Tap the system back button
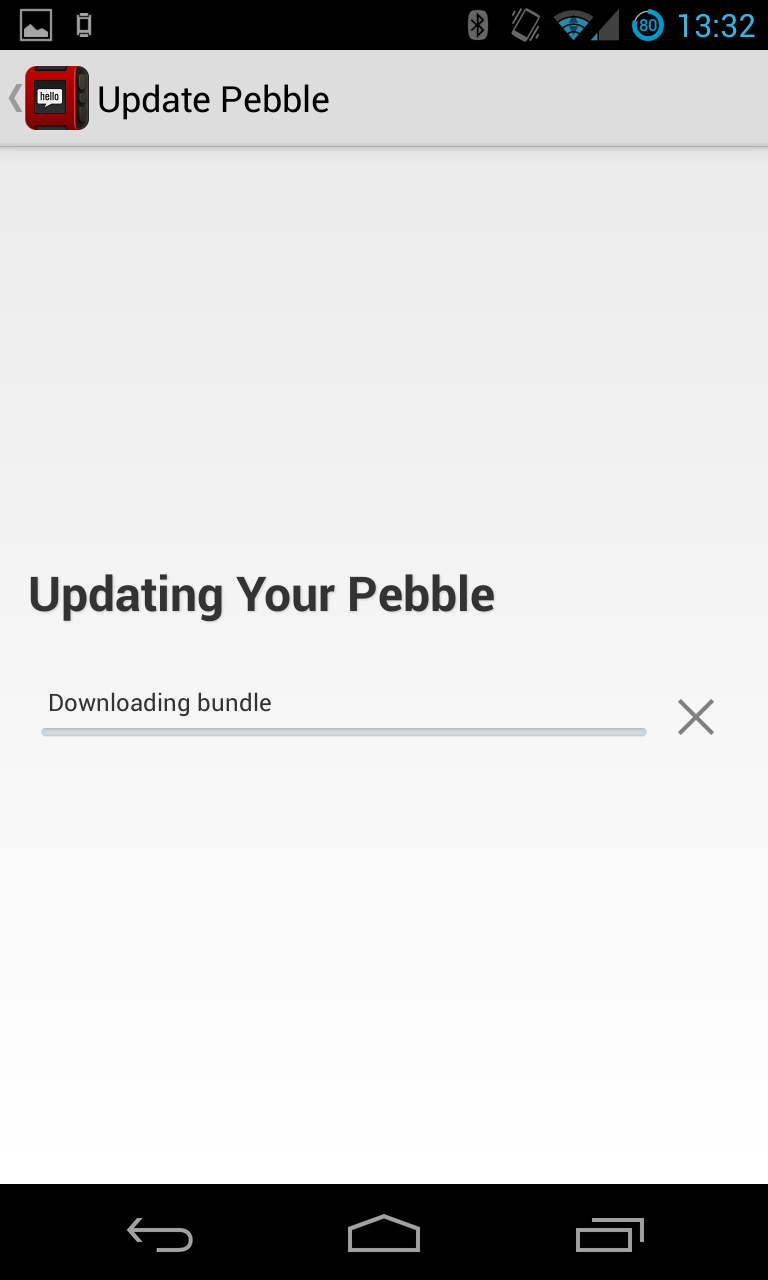 click(160, 1235)
